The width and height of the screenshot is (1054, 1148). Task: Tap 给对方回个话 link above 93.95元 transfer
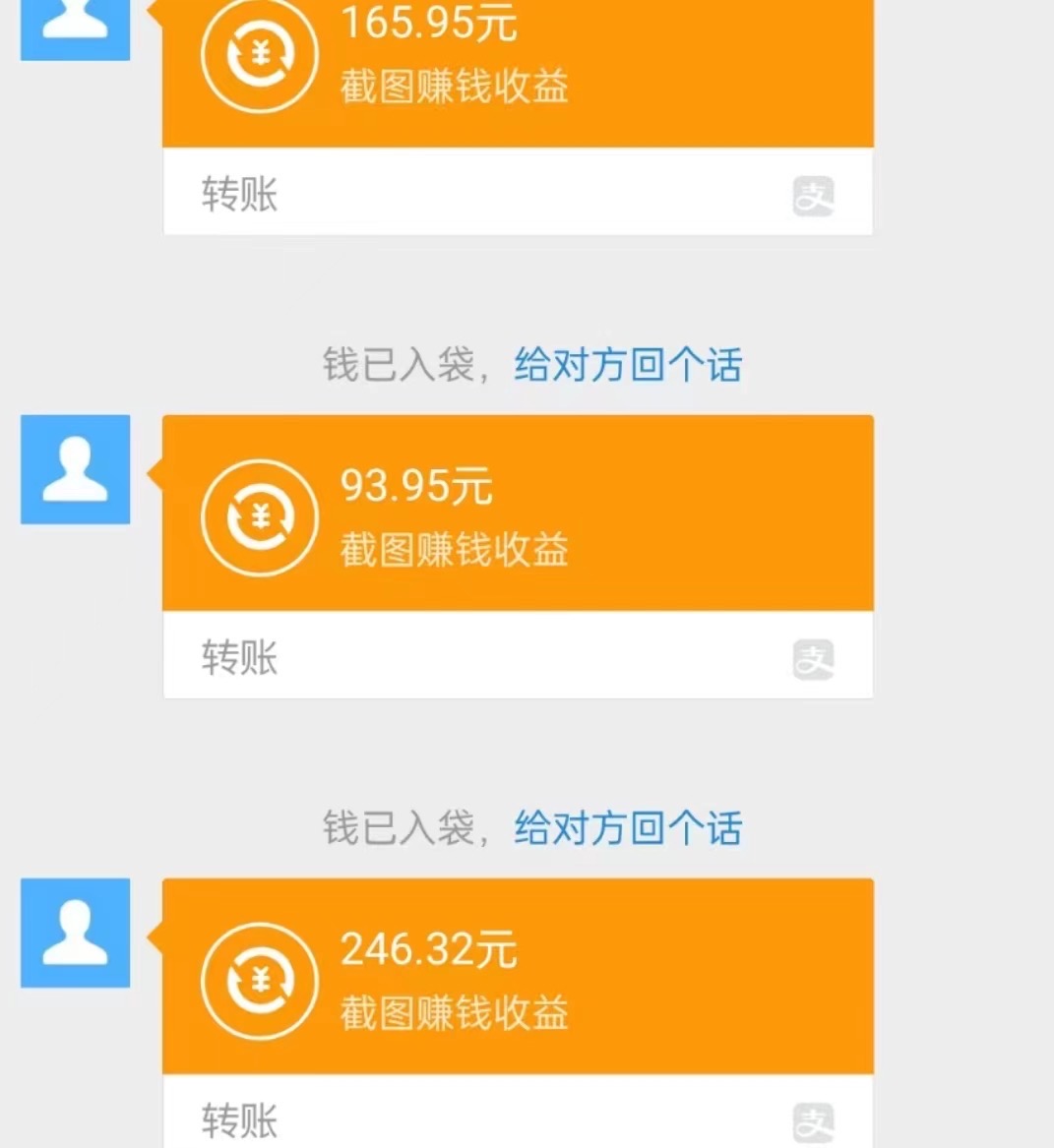tap(628, 365)
